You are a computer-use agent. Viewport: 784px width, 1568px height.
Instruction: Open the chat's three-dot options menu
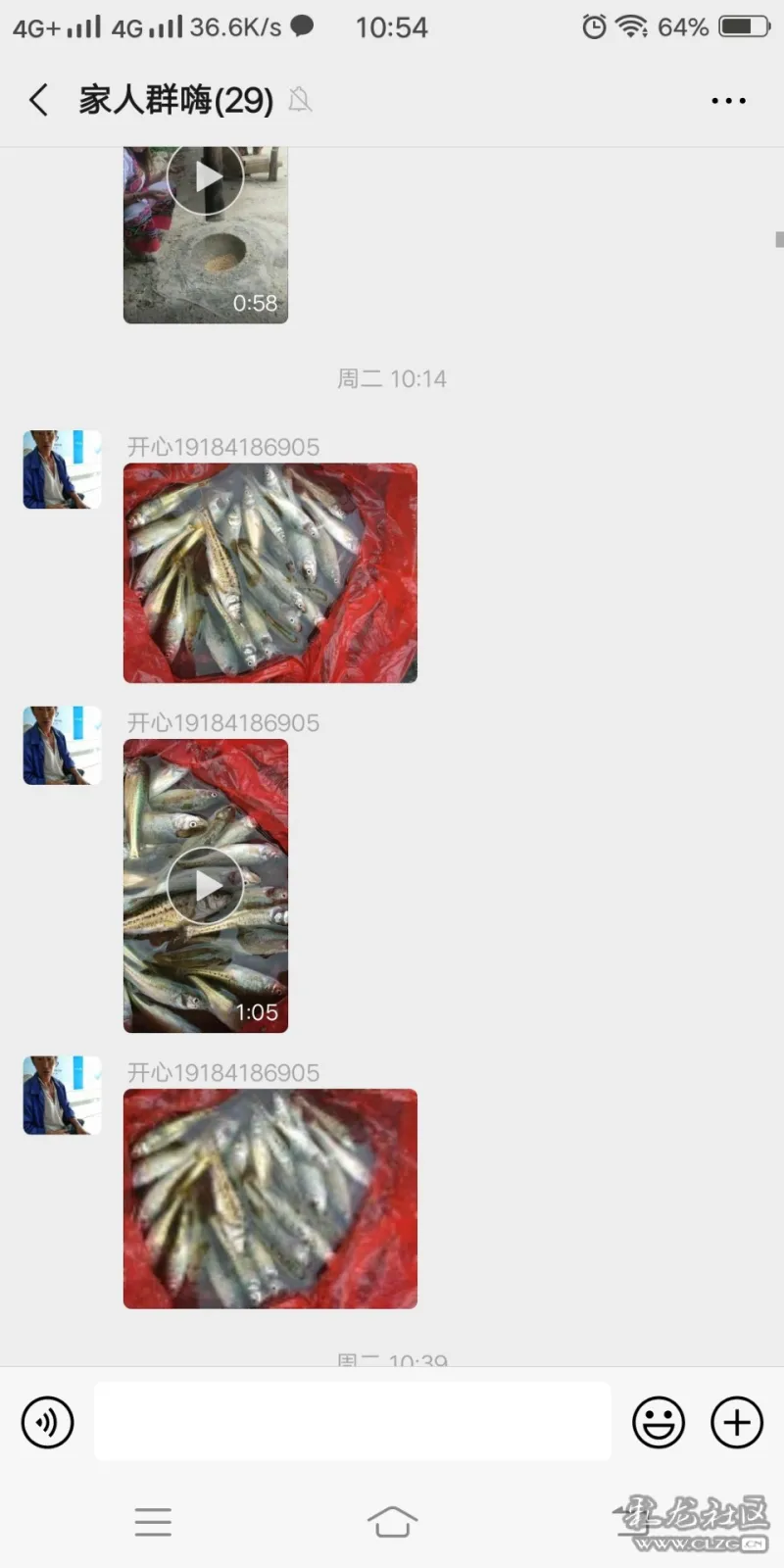click(728, 100)
